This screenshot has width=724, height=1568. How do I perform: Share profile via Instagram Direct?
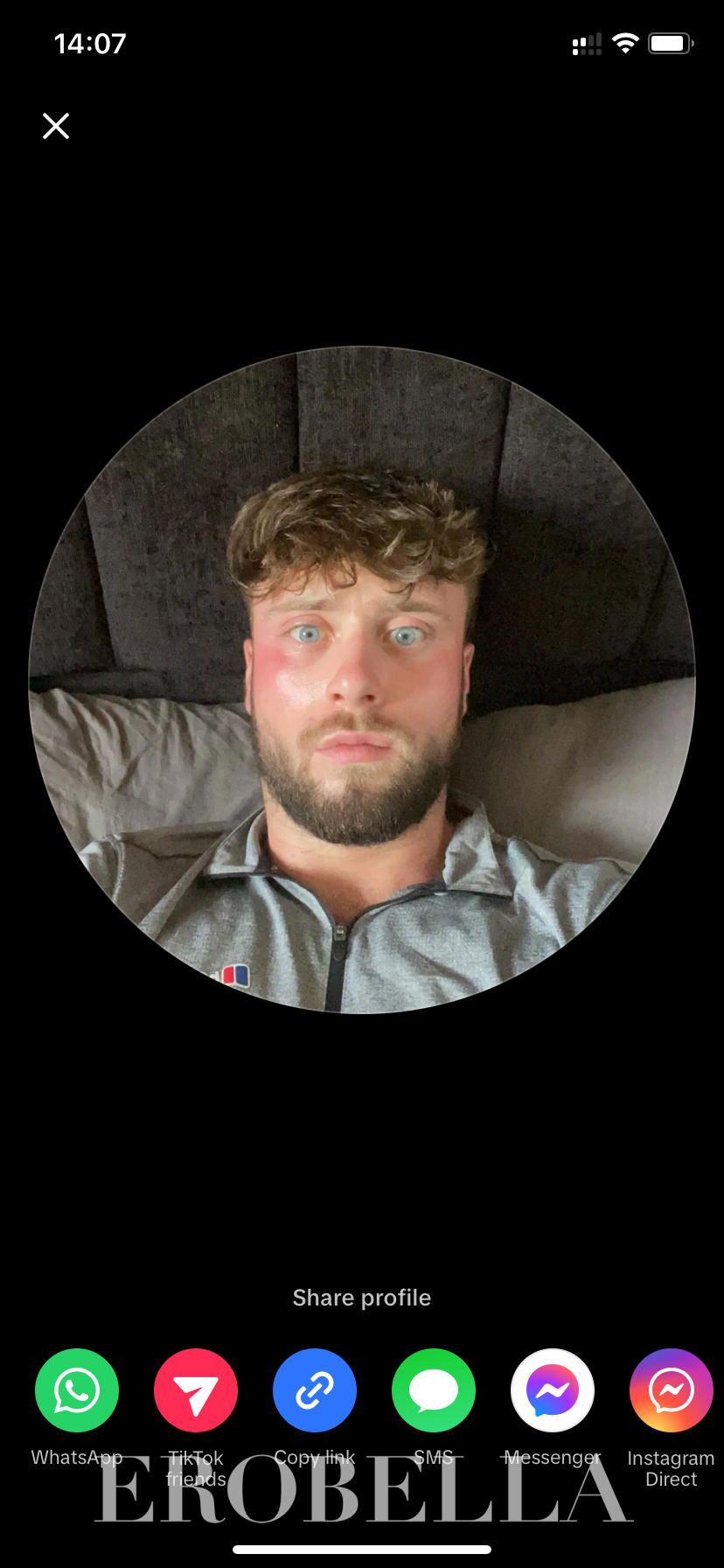click(671, 1390)
